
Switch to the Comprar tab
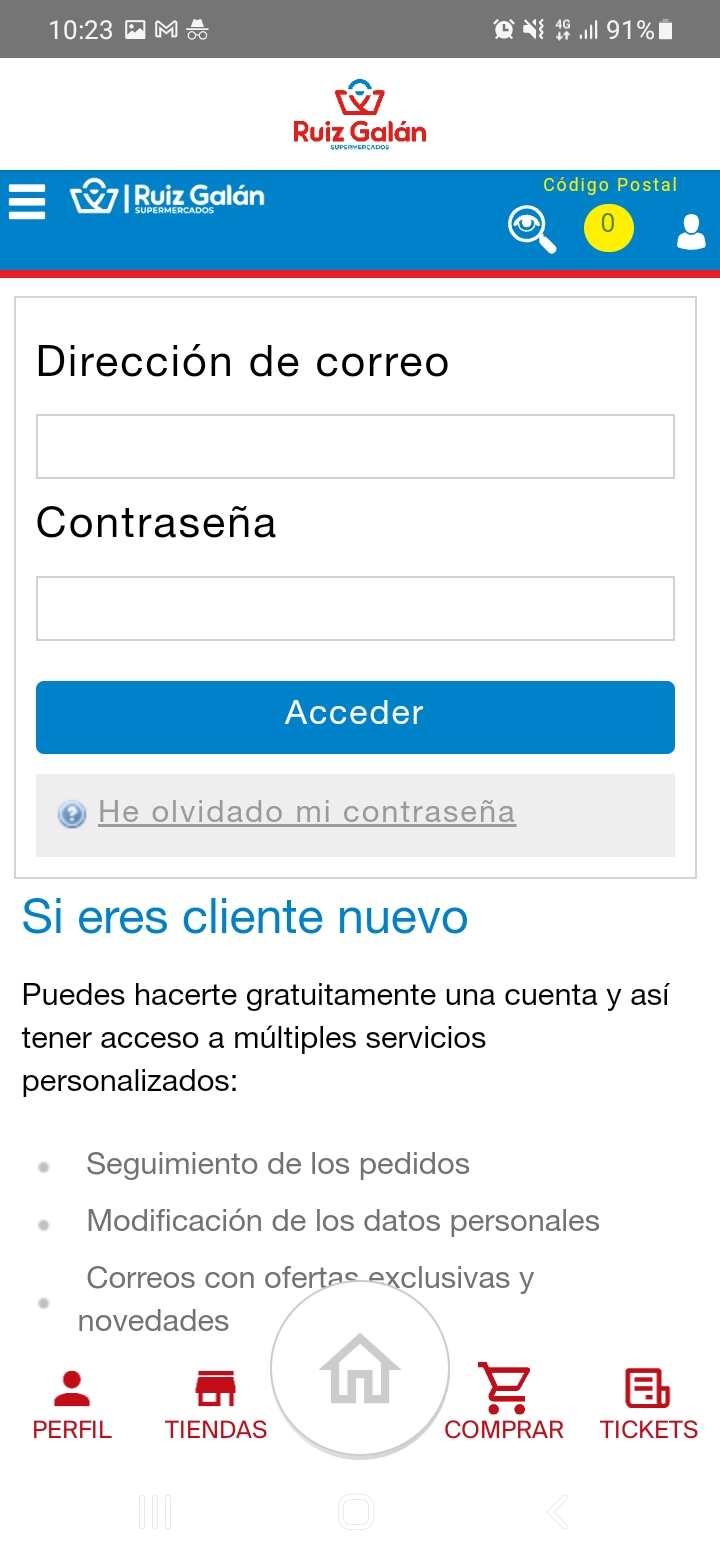pos(504,1403)
